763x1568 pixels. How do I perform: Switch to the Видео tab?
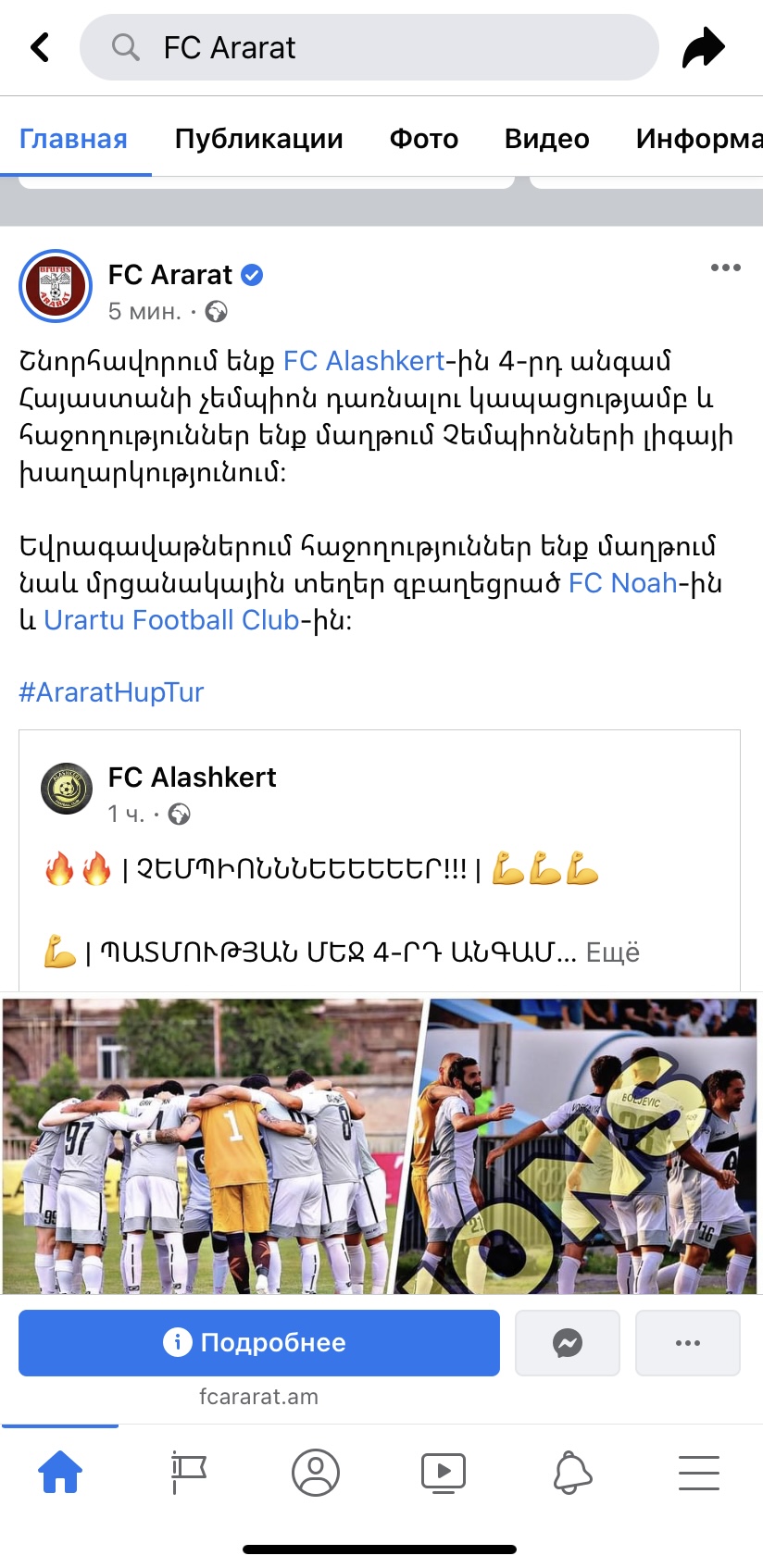click(546, 139)
